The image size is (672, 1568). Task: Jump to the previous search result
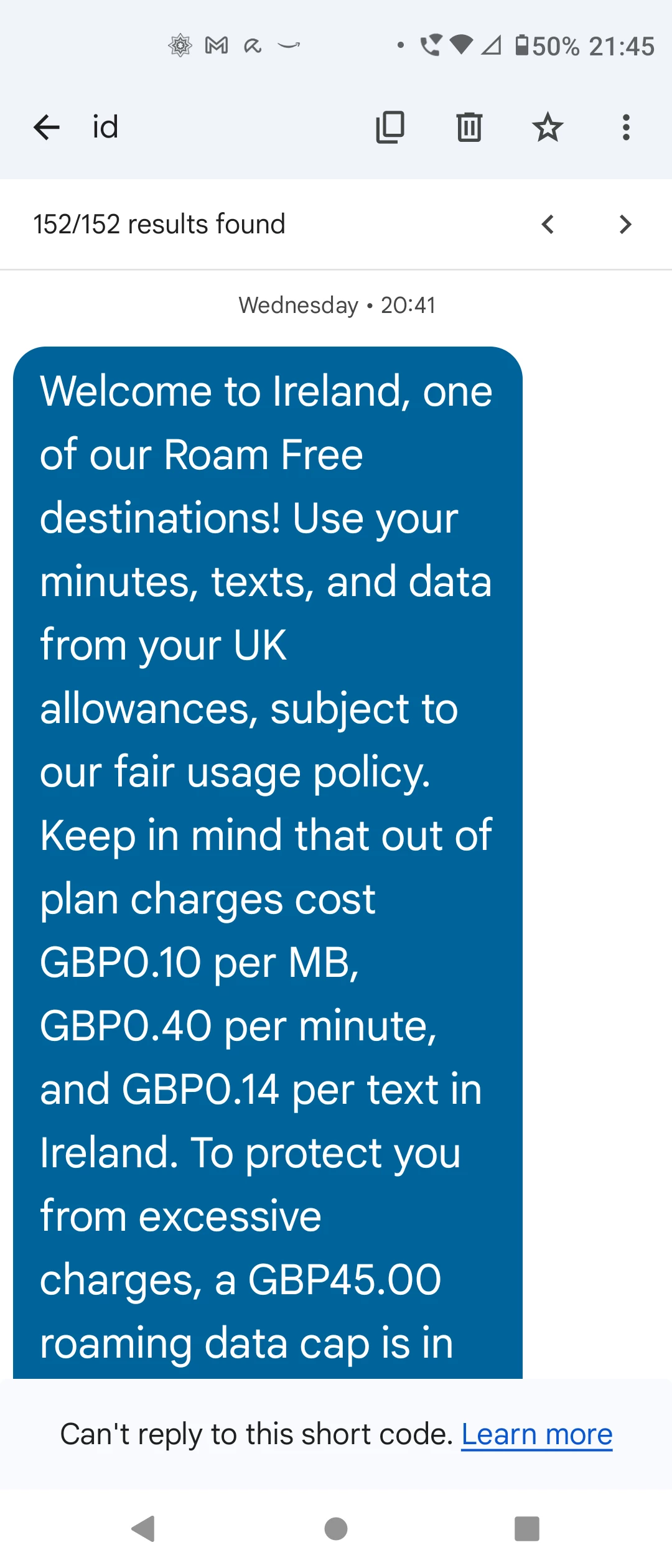click(x=548, y=224)
